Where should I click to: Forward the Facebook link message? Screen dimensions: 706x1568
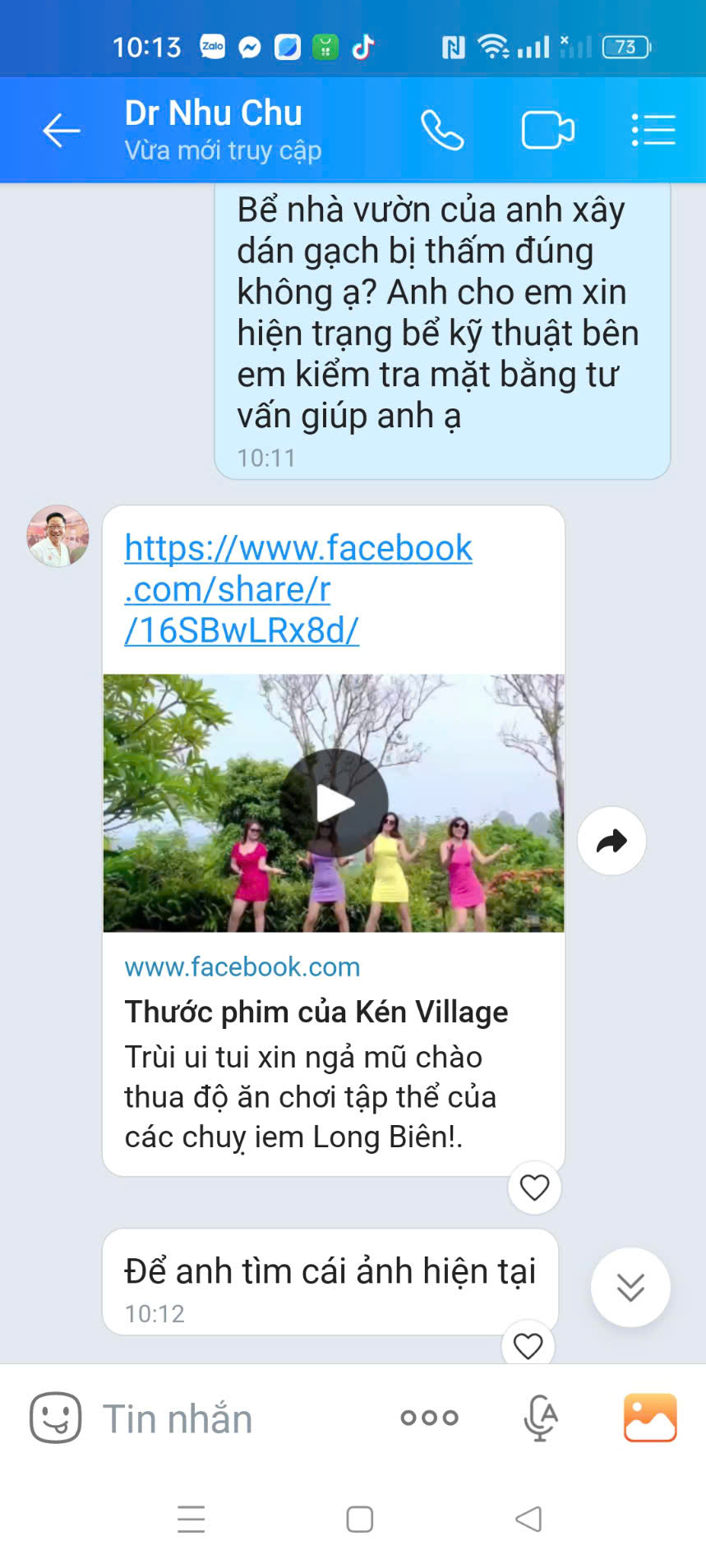coord(611,841)
